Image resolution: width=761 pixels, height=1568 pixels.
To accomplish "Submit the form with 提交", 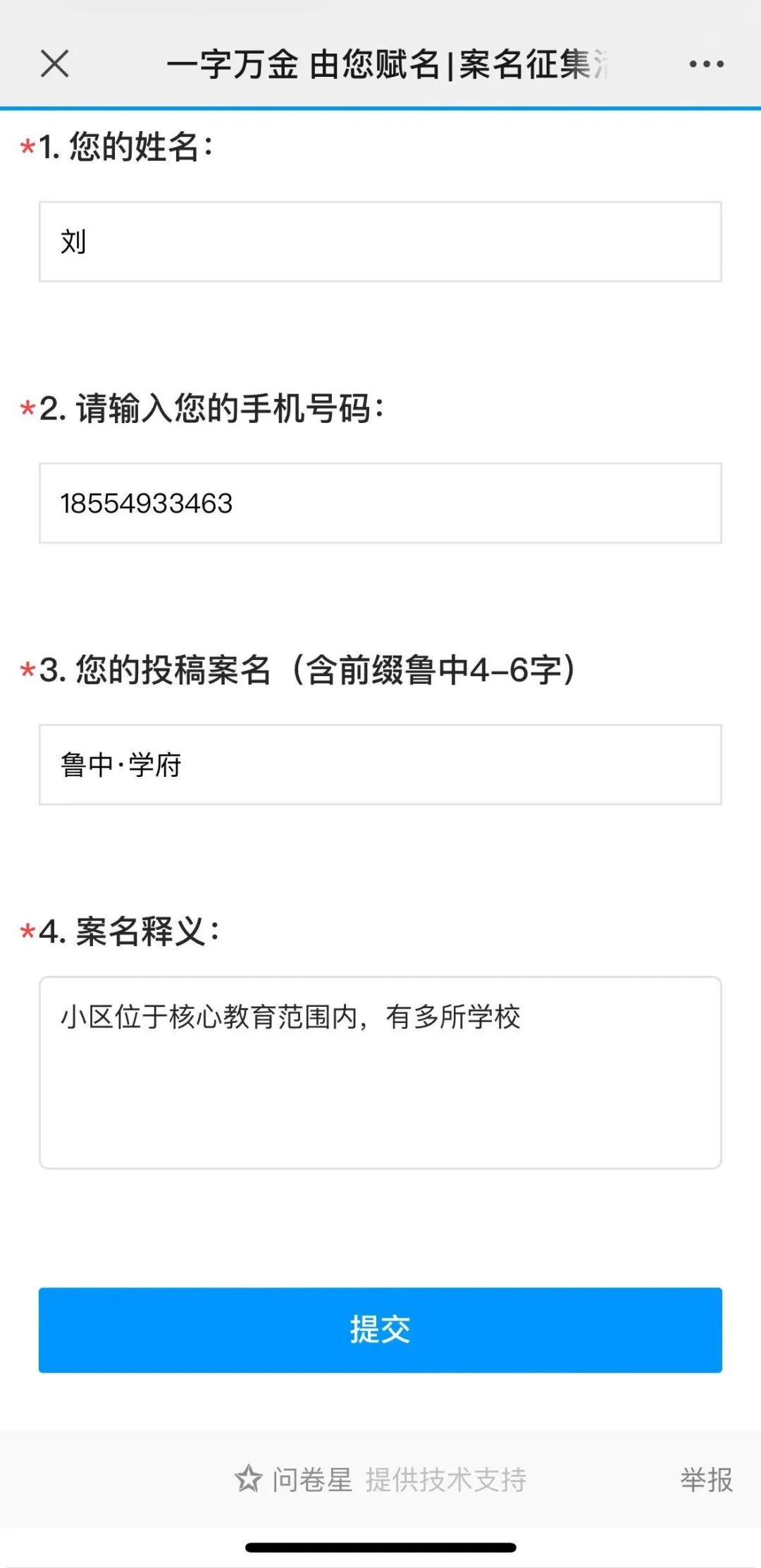I will coord(380,1330).
